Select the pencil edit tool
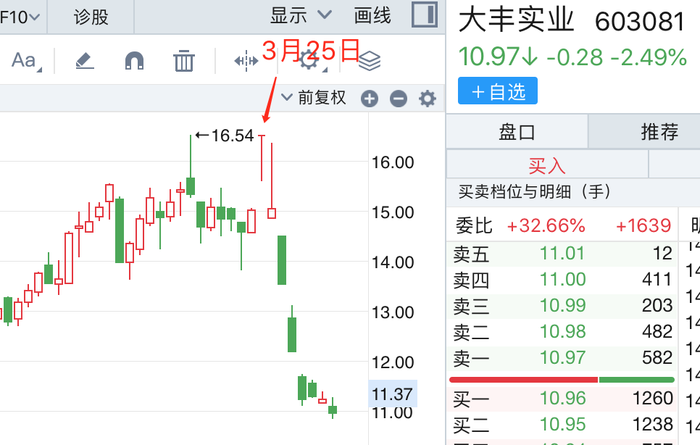700x445 pixels. tap(85, 61)
